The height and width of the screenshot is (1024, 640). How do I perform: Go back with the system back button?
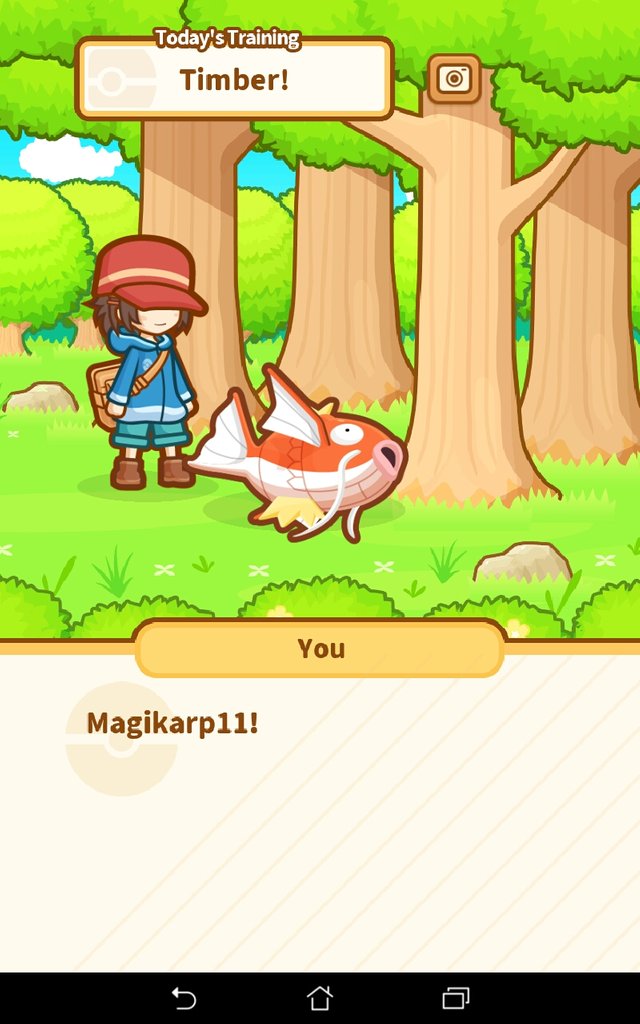(184, 997)
